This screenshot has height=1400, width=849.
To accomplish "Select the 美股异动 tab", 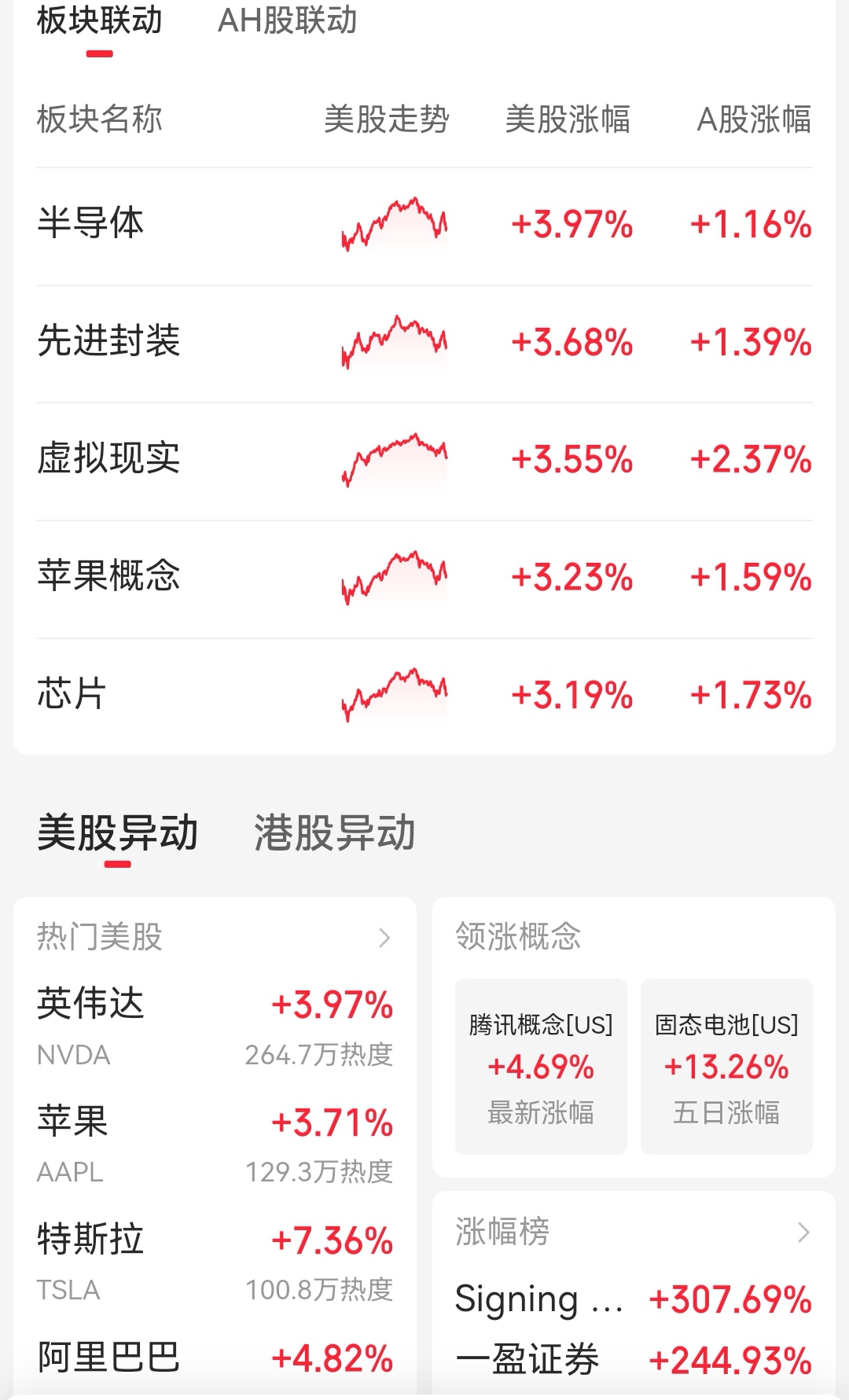I will (x=116, y=835).
